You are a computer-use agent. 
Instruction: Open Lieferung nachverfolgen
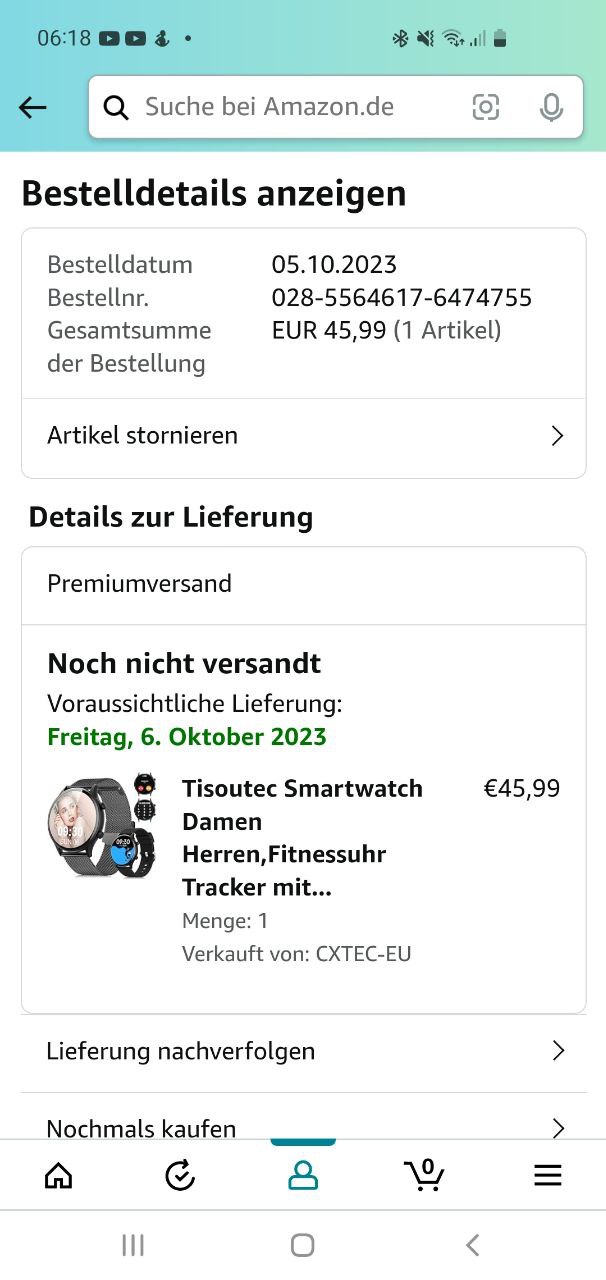coord(304,1051)
